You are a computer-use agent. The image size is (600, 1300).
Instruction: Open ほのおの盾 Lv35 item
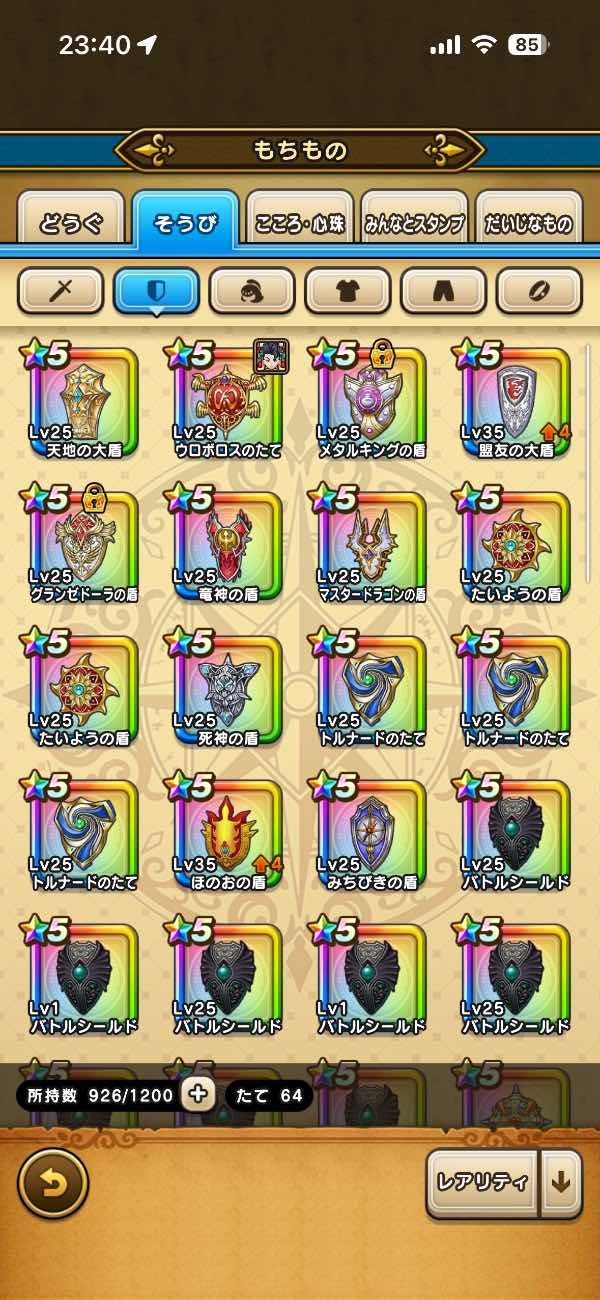pos(228,832)
